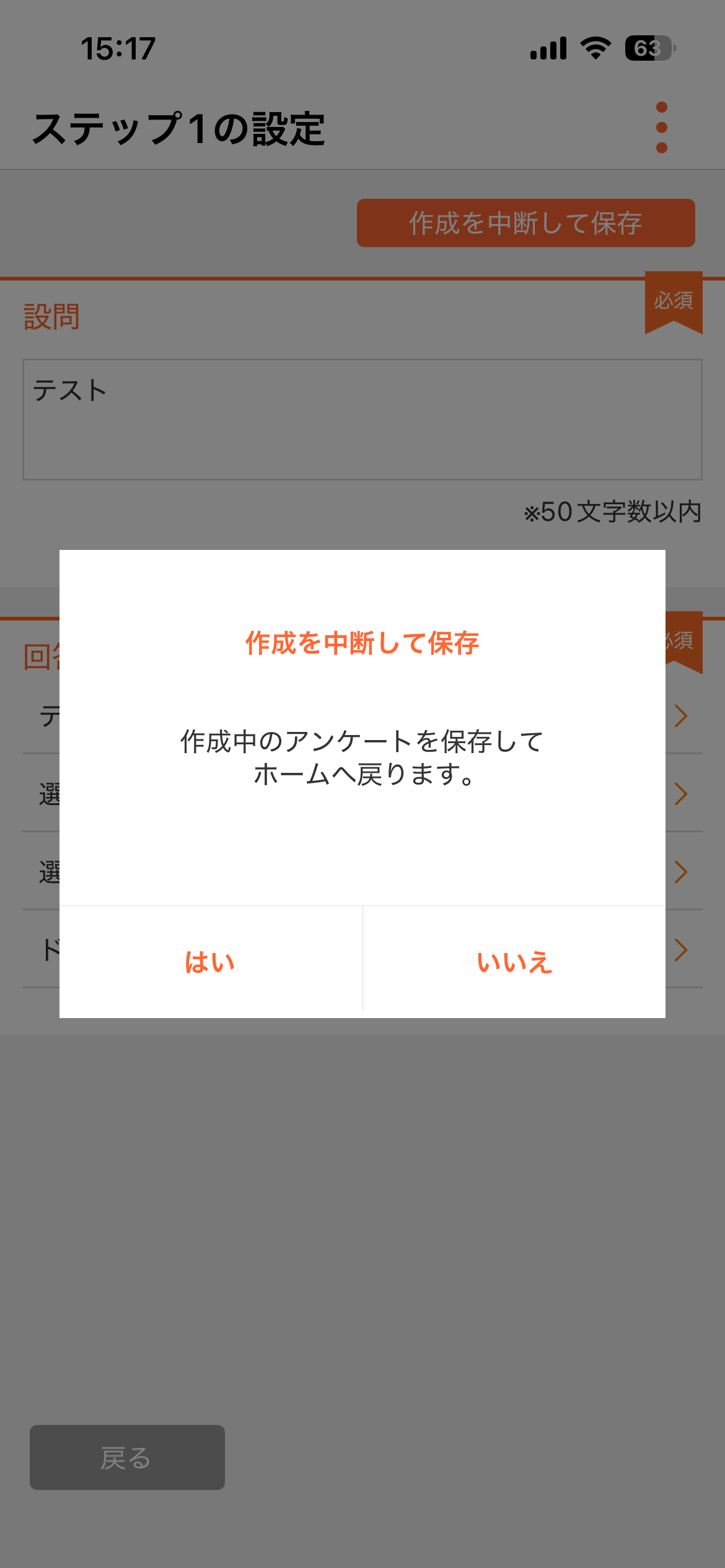The height and width of the screenshot is (1568, 725).
Task: Decline with いいえ button
Action: click(x=514, y=962)
